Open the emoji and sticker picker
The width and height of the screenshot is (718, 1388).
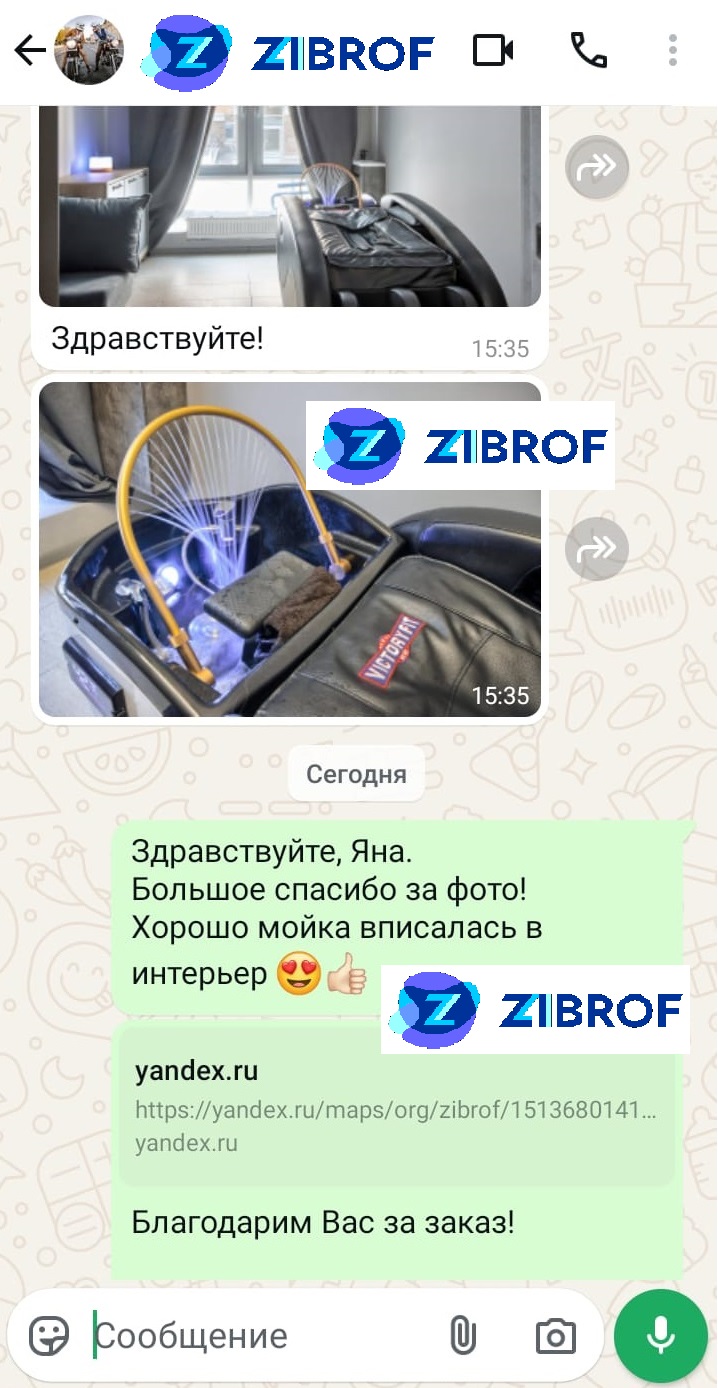click(48, 1335)
